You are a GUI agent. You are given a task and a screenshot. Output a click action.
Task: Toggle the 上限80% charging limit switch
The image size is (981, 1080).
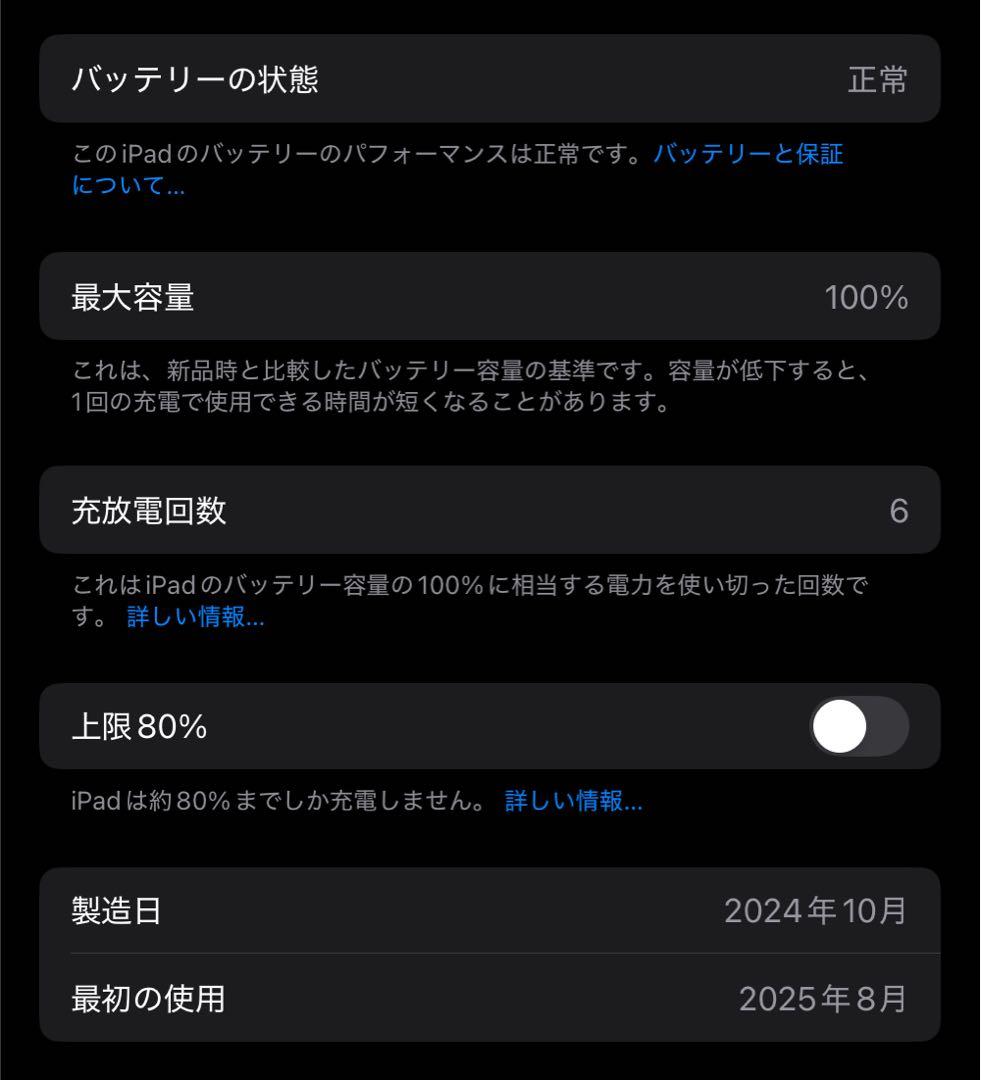click(855, 727)
